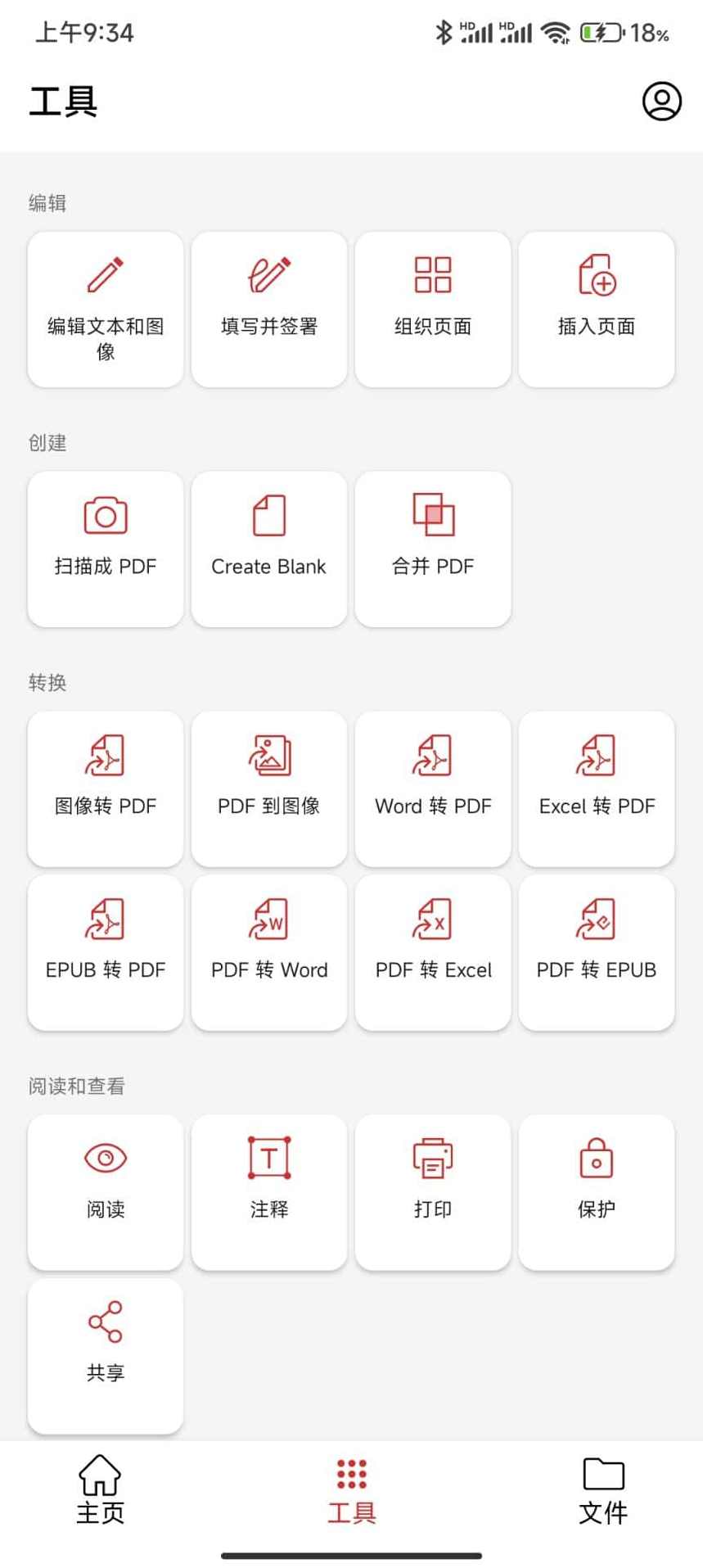Select the 图像转 PDF converter

coord(105,788)
